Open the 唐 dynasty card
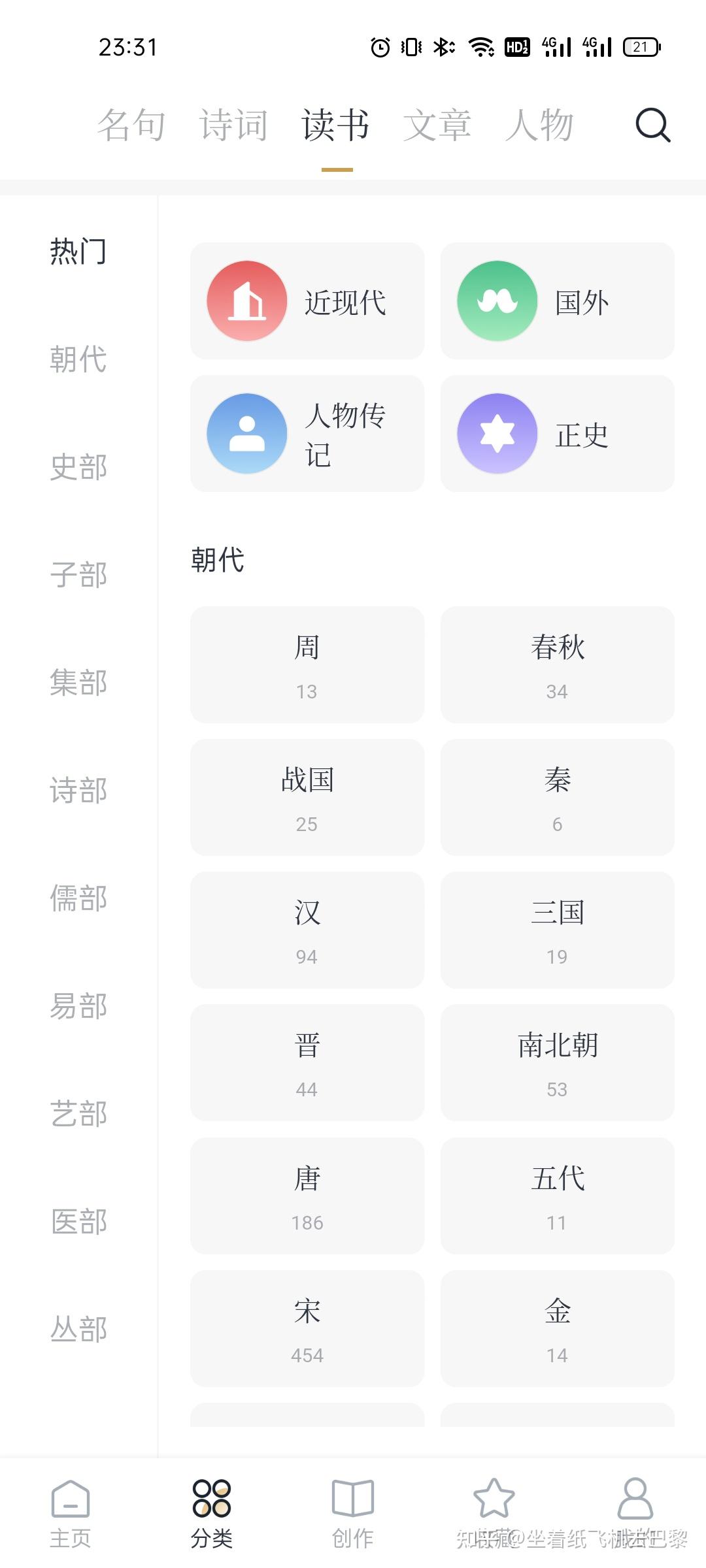 pos(307,1196)
